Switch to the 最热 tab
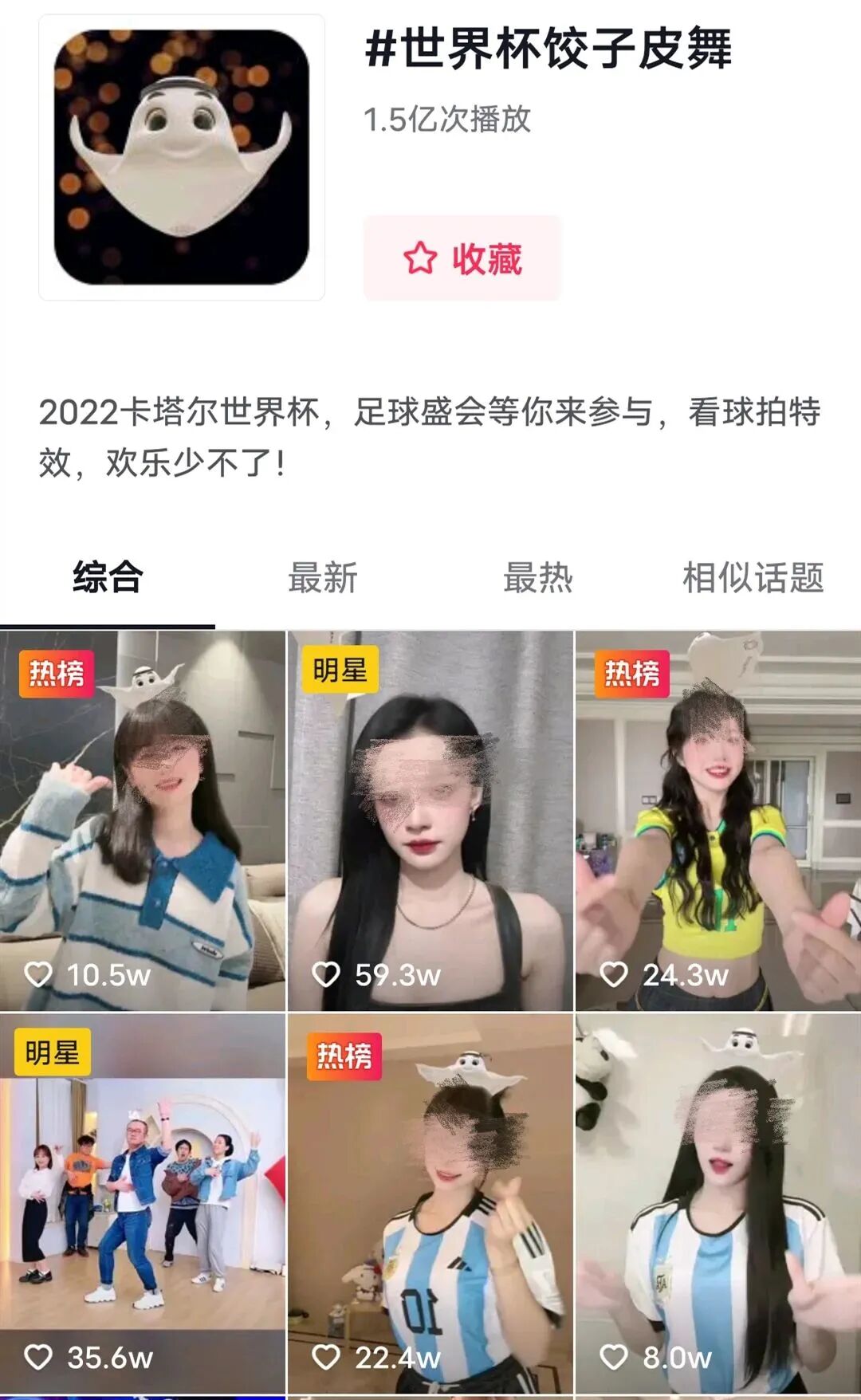The width and height of the screenshot is (861, 1400). (x=538, y=578)
